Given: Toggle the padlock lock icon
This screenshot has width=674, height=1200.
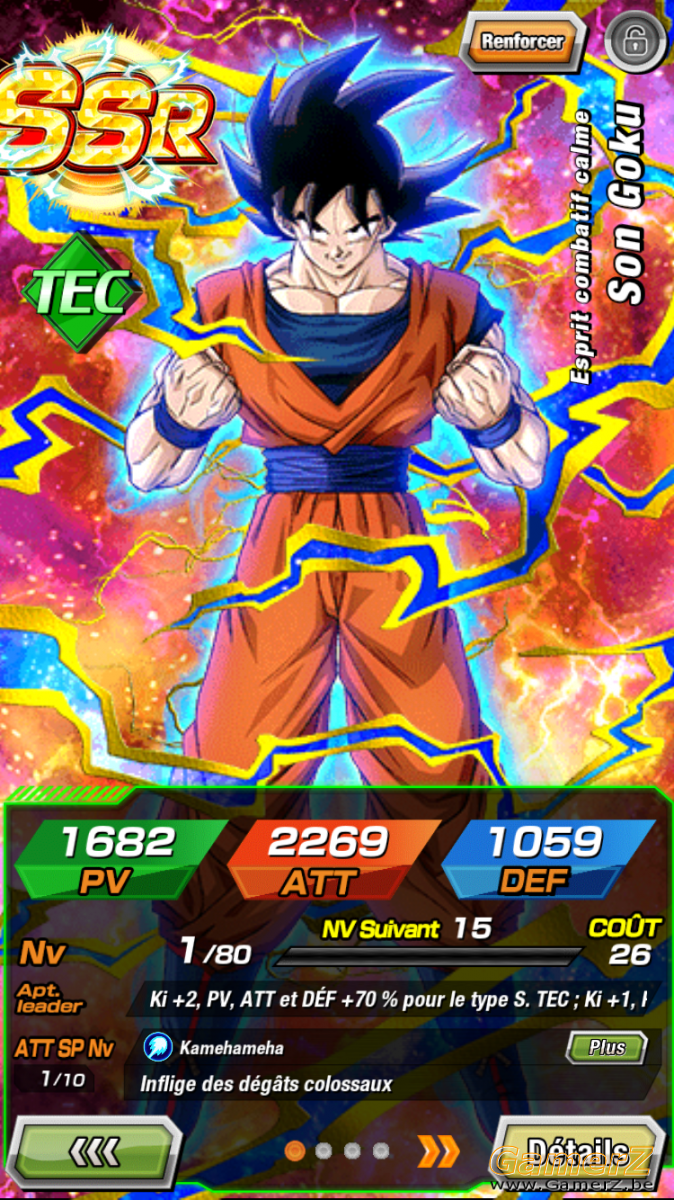Looking at the screenshot, I should (x=634, y=41).
